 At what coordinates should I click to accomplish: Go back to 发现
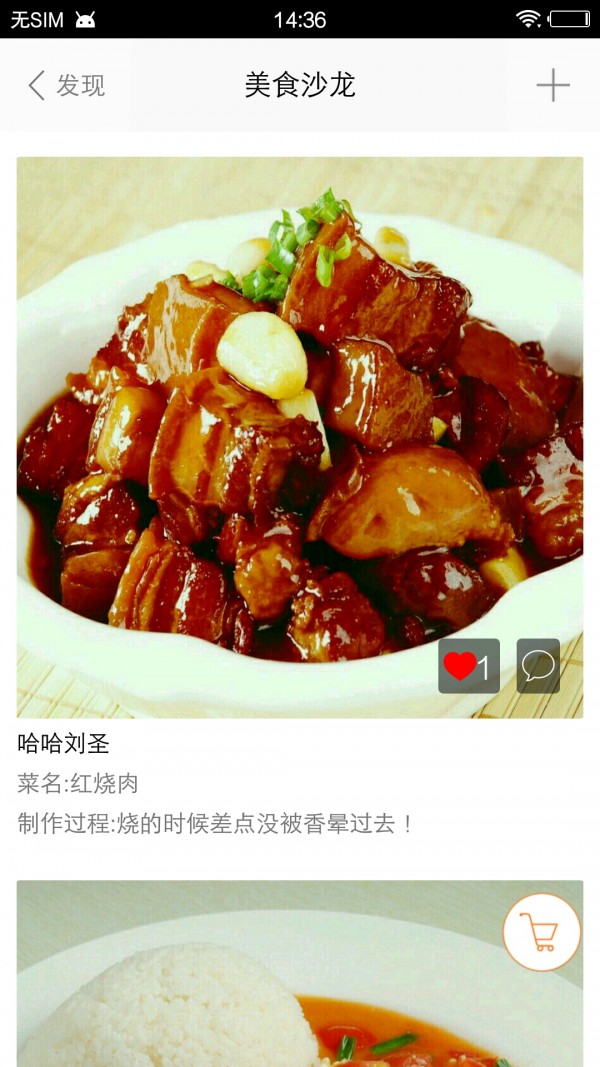tap(66, 86)
